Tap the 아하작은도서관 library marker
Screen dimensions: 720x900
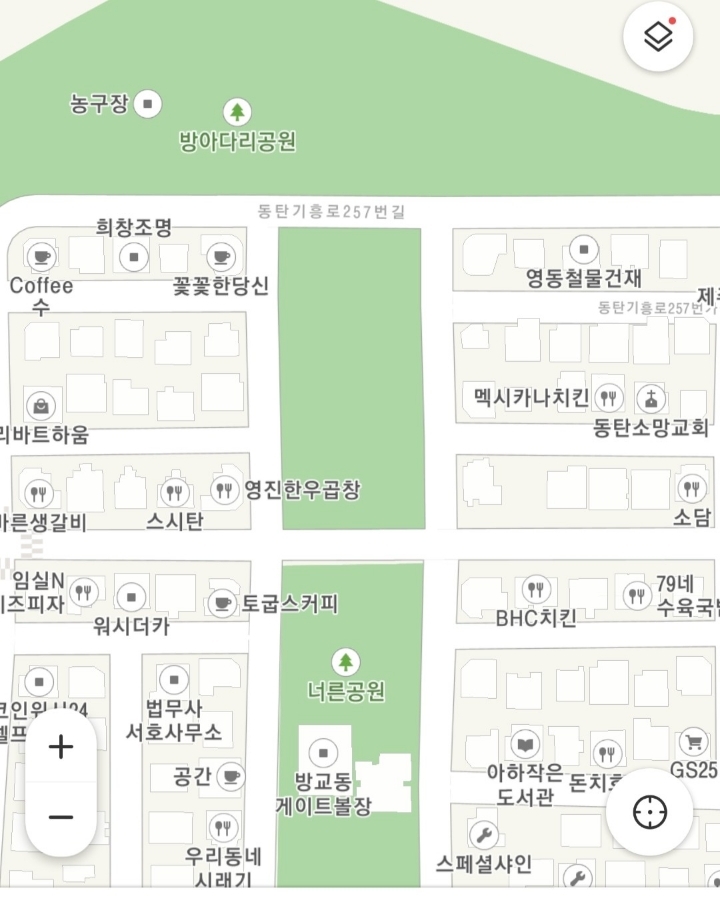[x=525, y=744]
